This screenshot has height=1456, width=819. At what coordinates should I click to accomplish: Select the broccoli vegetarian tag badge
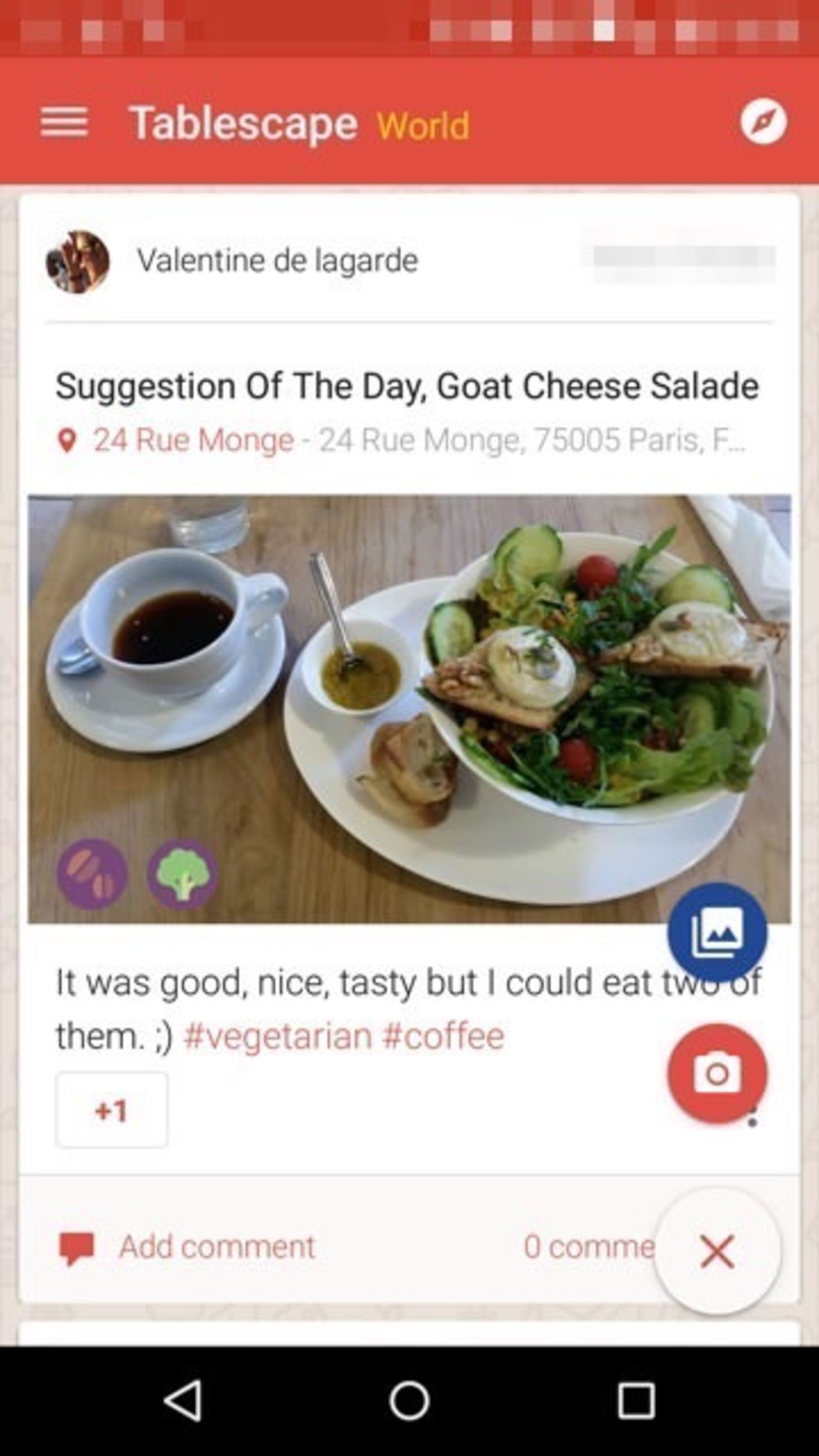pos(183,875)
